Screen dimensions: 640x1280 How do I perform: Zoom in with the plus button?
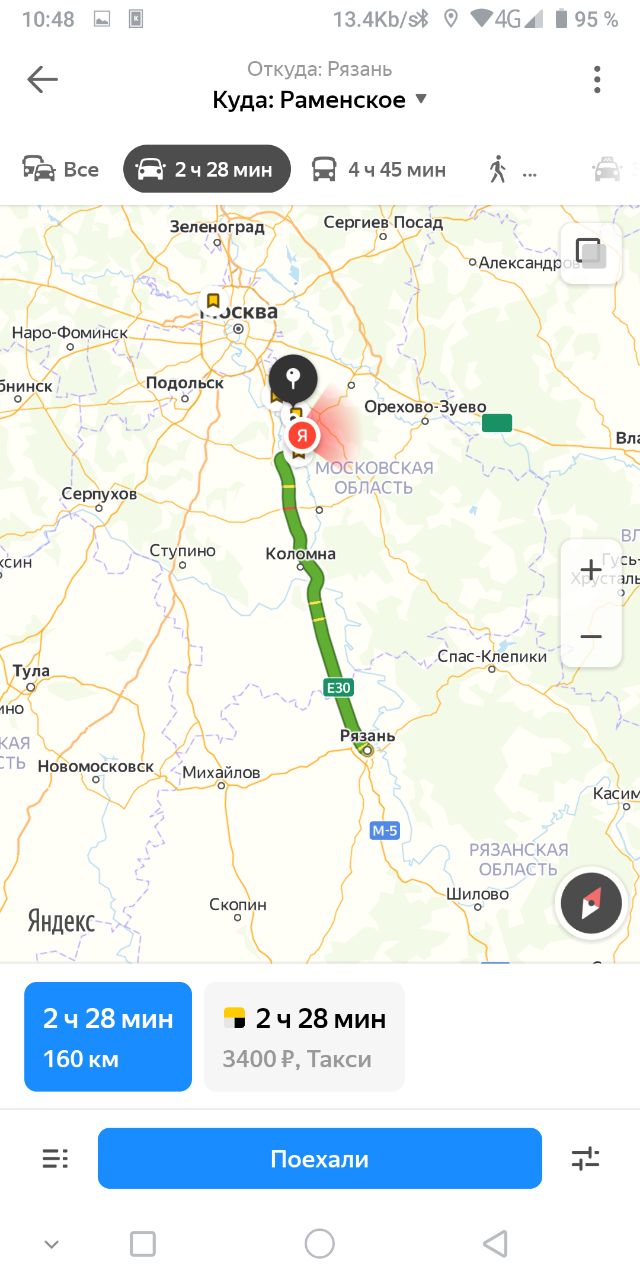[590, 571]
